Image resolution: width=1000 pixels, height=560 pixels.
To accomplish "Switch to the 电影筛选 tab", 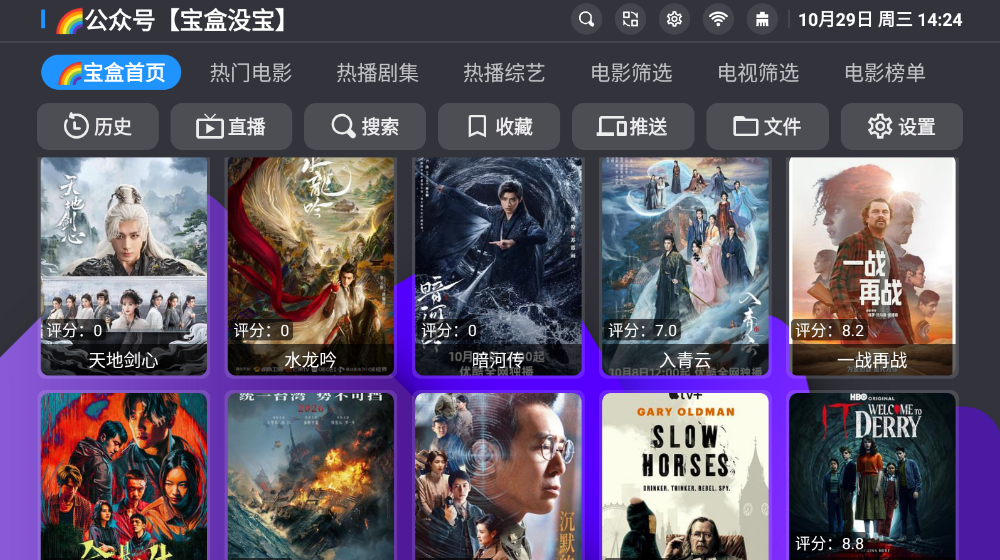I will click(x=631, y=73).
